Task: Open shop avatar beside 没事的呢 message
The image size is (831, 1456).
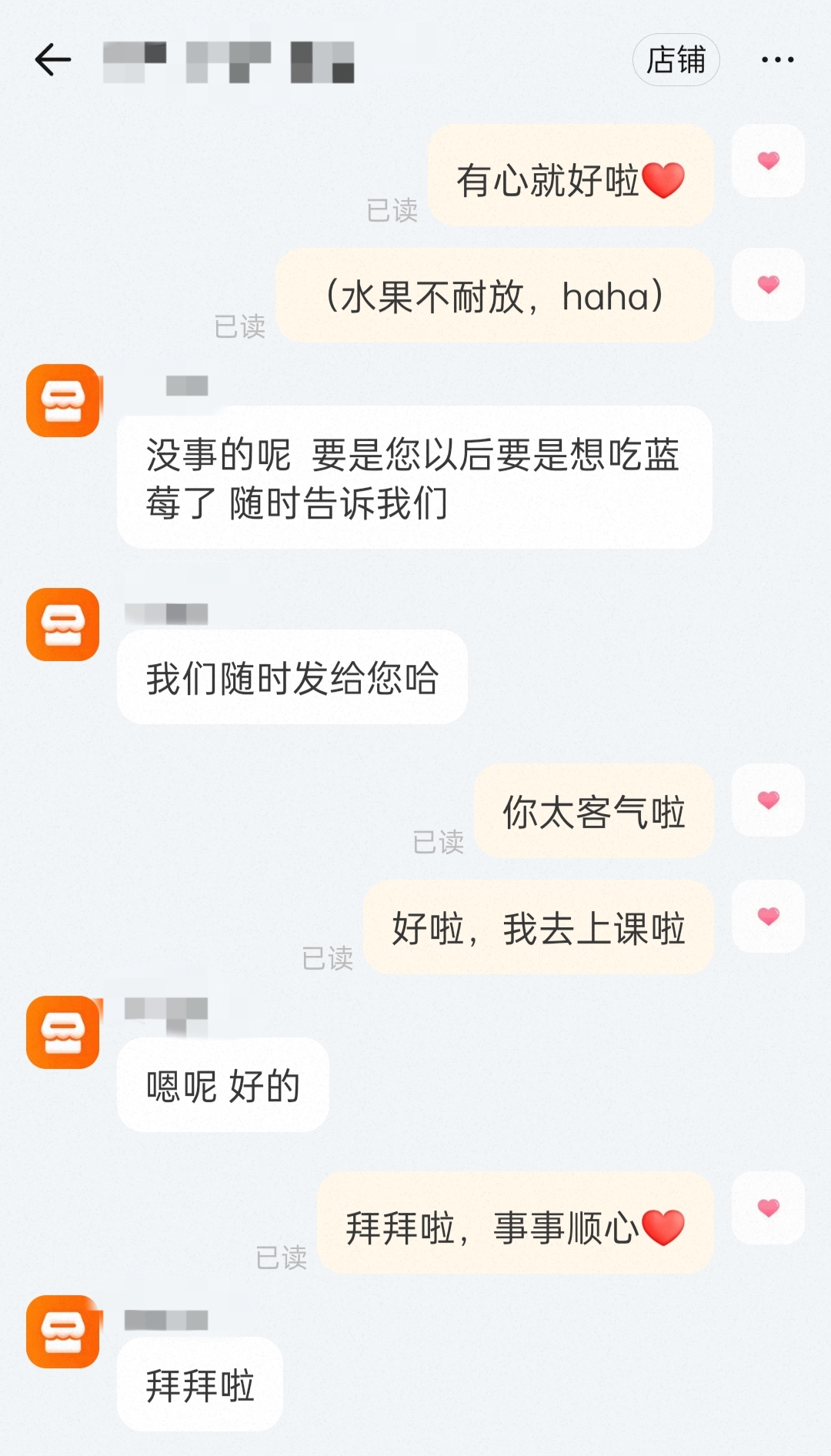Action: 63,401
